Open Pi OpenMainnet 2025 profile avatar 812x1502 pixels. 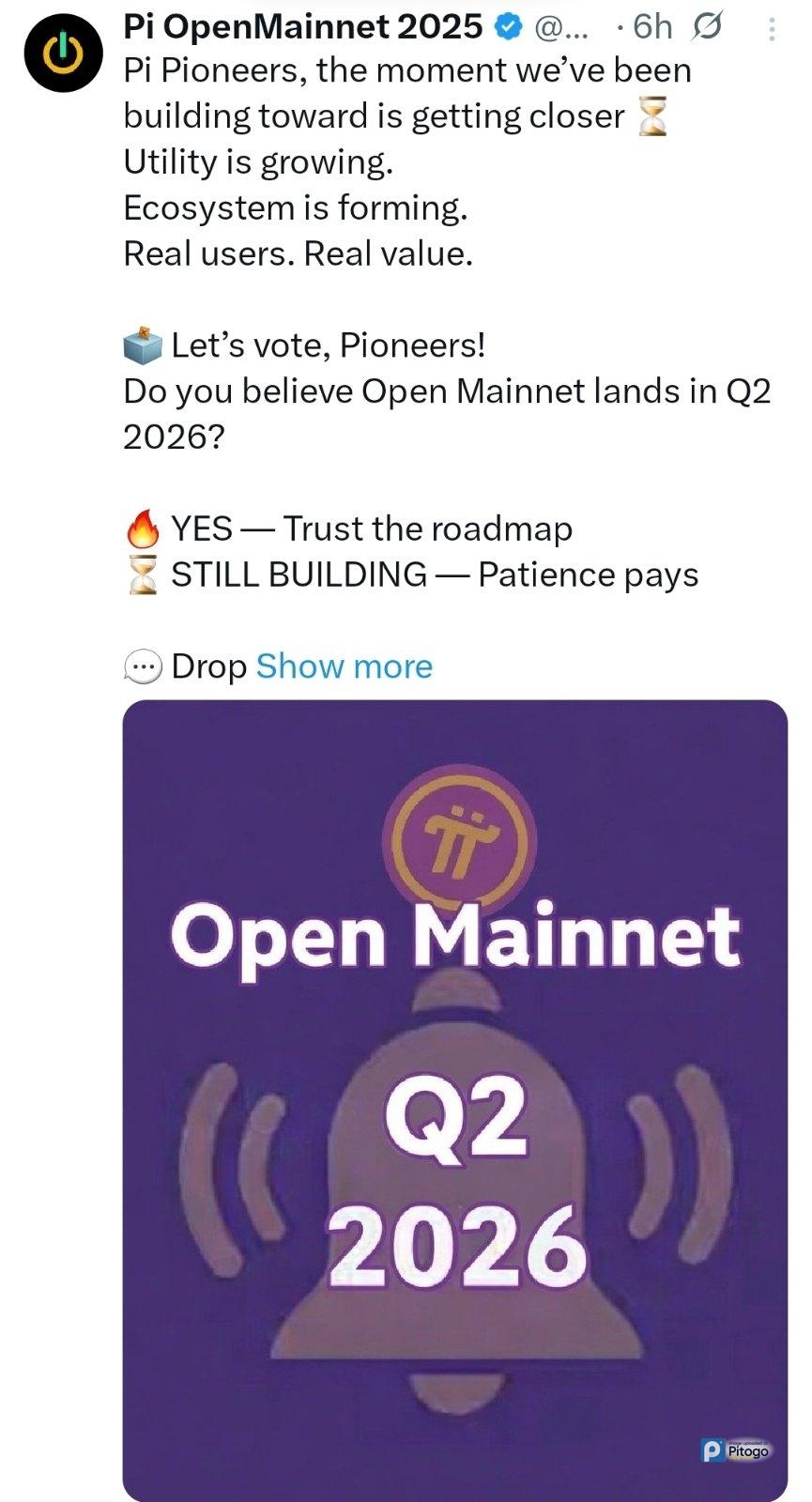[62, 53]
